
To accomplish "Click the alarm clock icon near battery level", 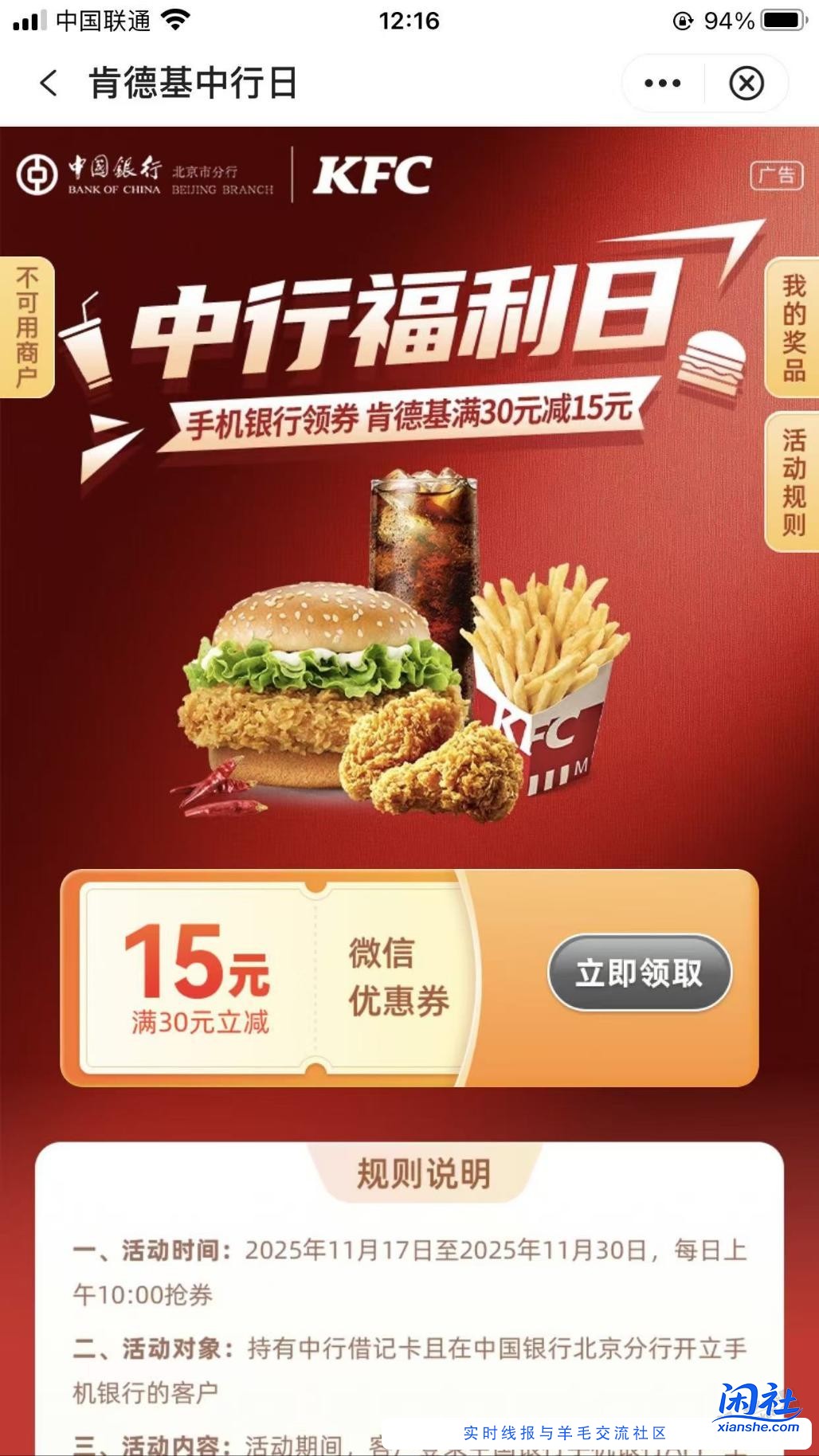I will (682, 21).
